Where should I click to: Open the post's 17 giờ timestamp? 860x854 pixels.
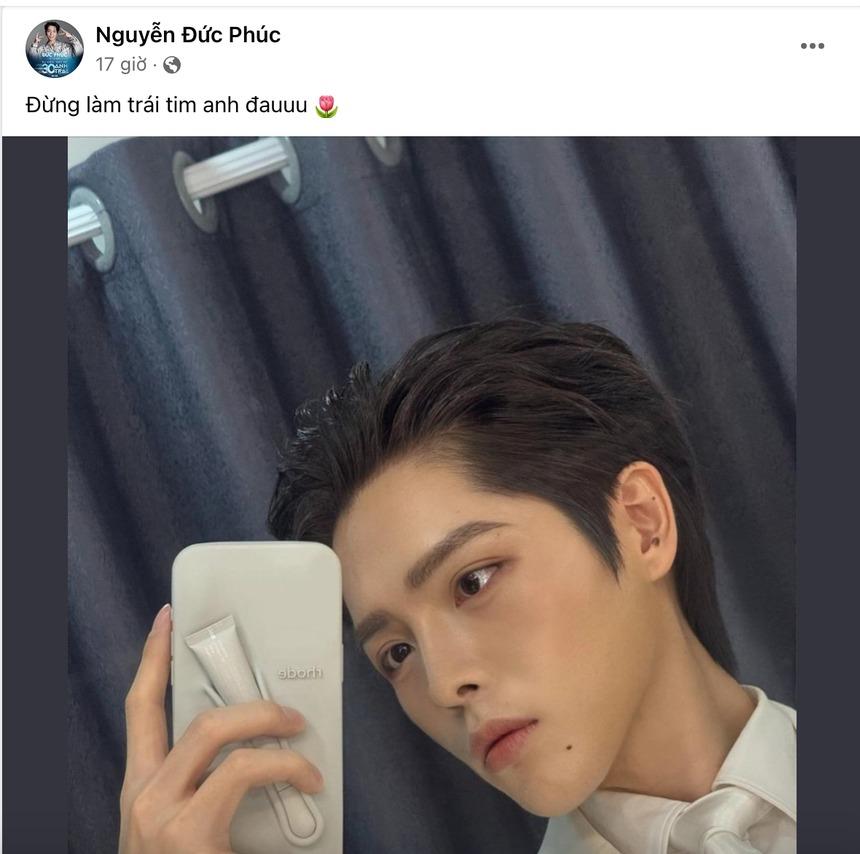coord(121,65)
